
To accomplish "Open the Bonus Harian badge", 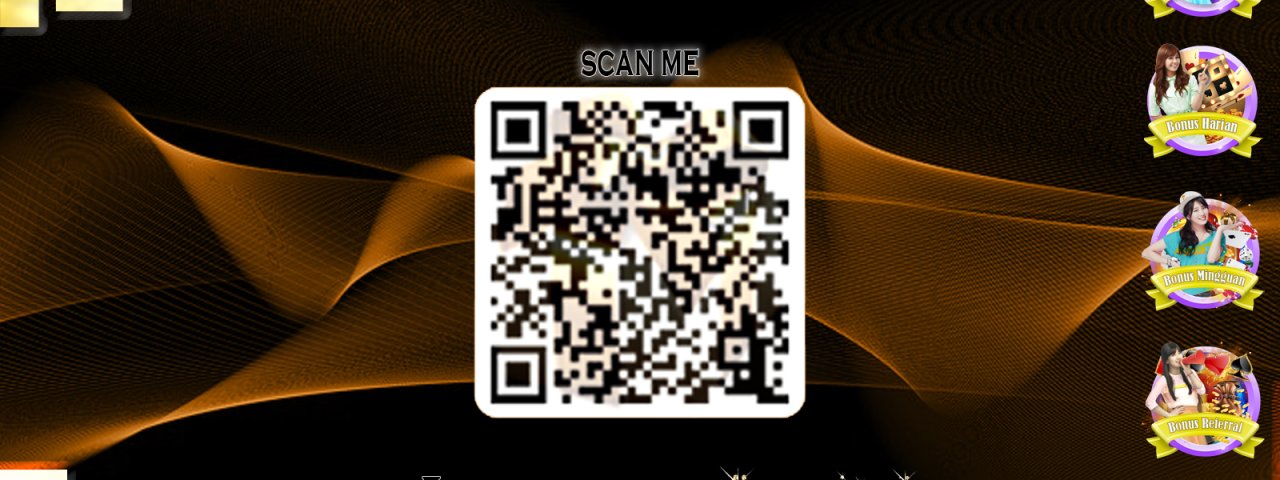I will (1202, 101).
